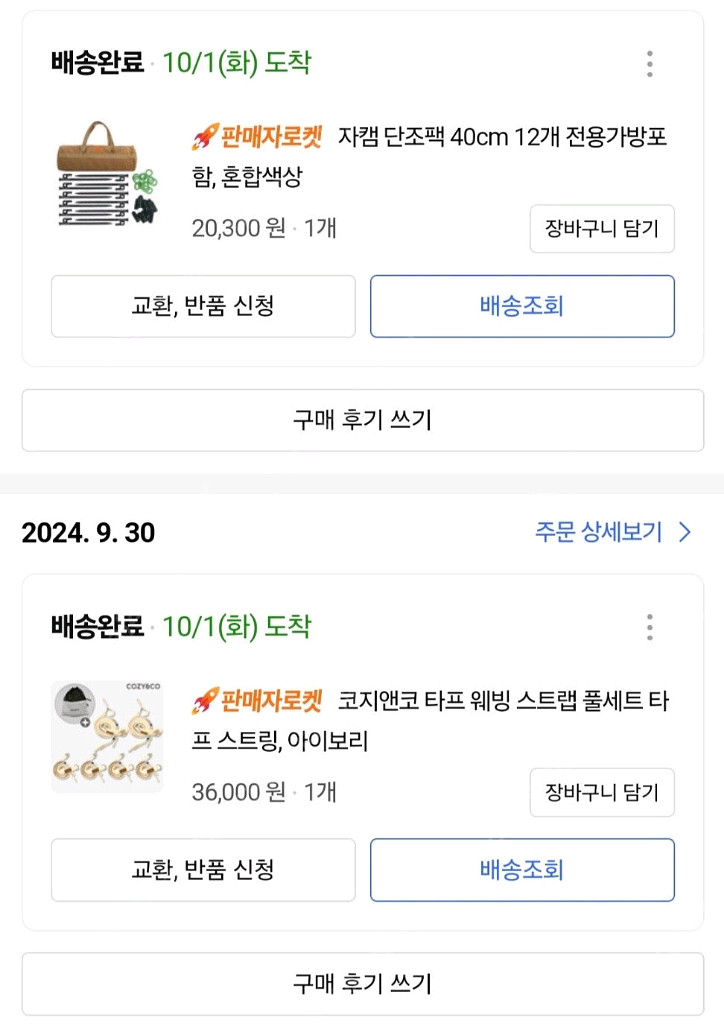Expand order details via the right chevron

(685, 532)
